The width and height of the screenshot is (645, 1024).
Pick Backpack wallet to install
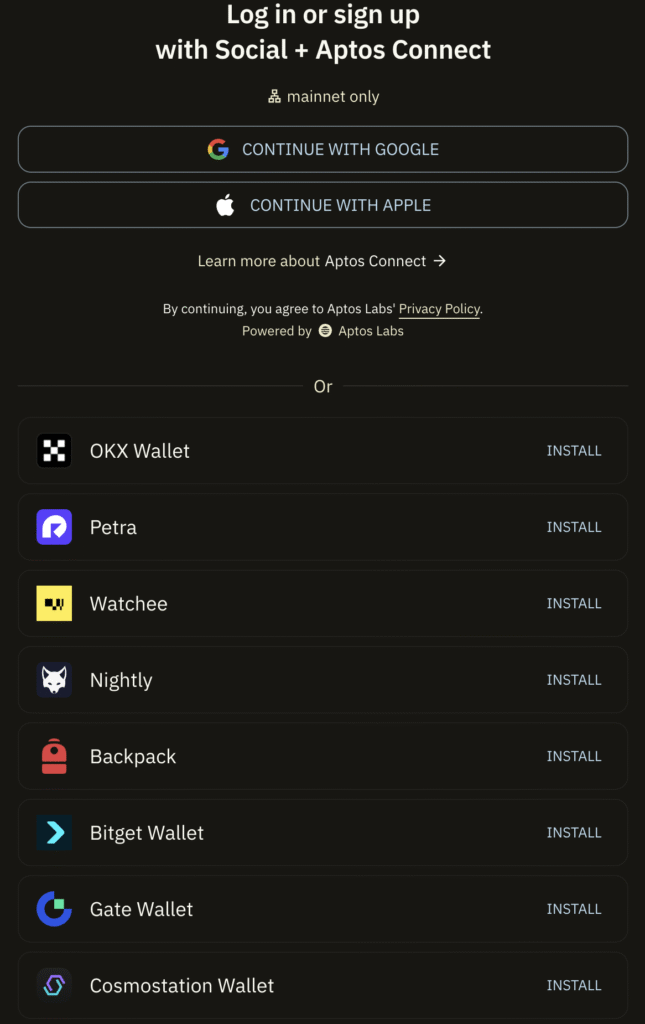point(573,756)
